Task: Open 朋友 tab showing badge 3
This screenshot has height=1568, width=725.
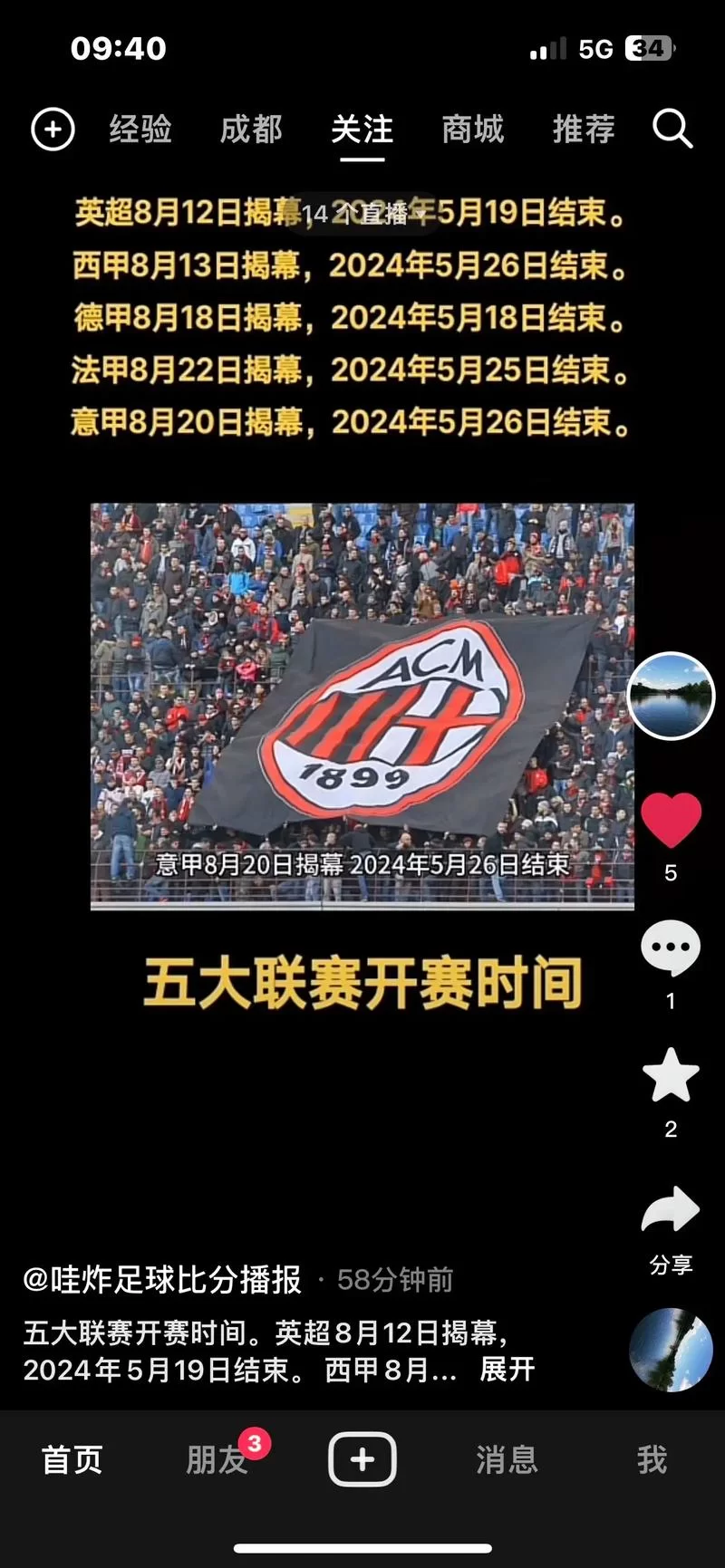Action: click(x=216, y=1459)
